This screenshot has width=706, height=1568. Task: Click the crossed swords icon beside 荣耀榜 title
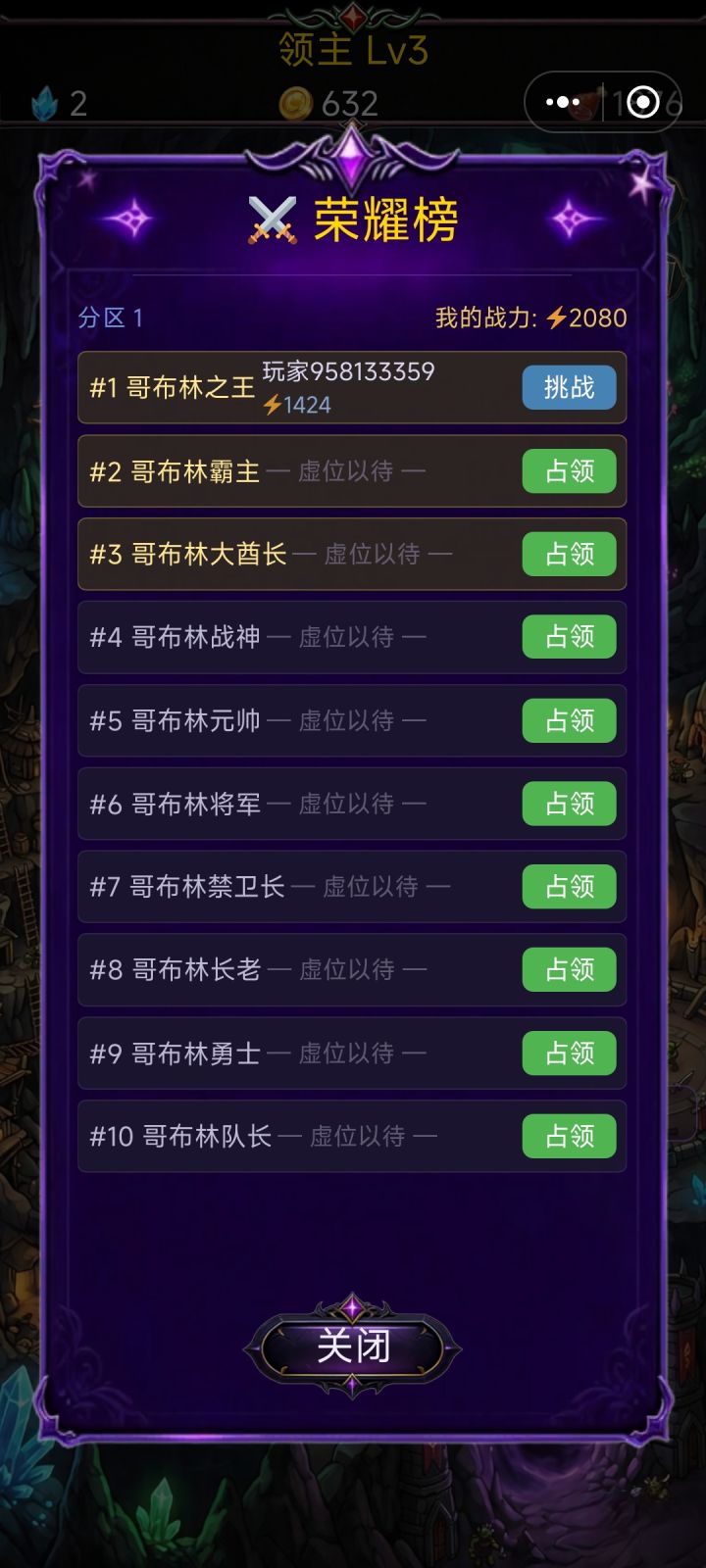tap(272, 220)
